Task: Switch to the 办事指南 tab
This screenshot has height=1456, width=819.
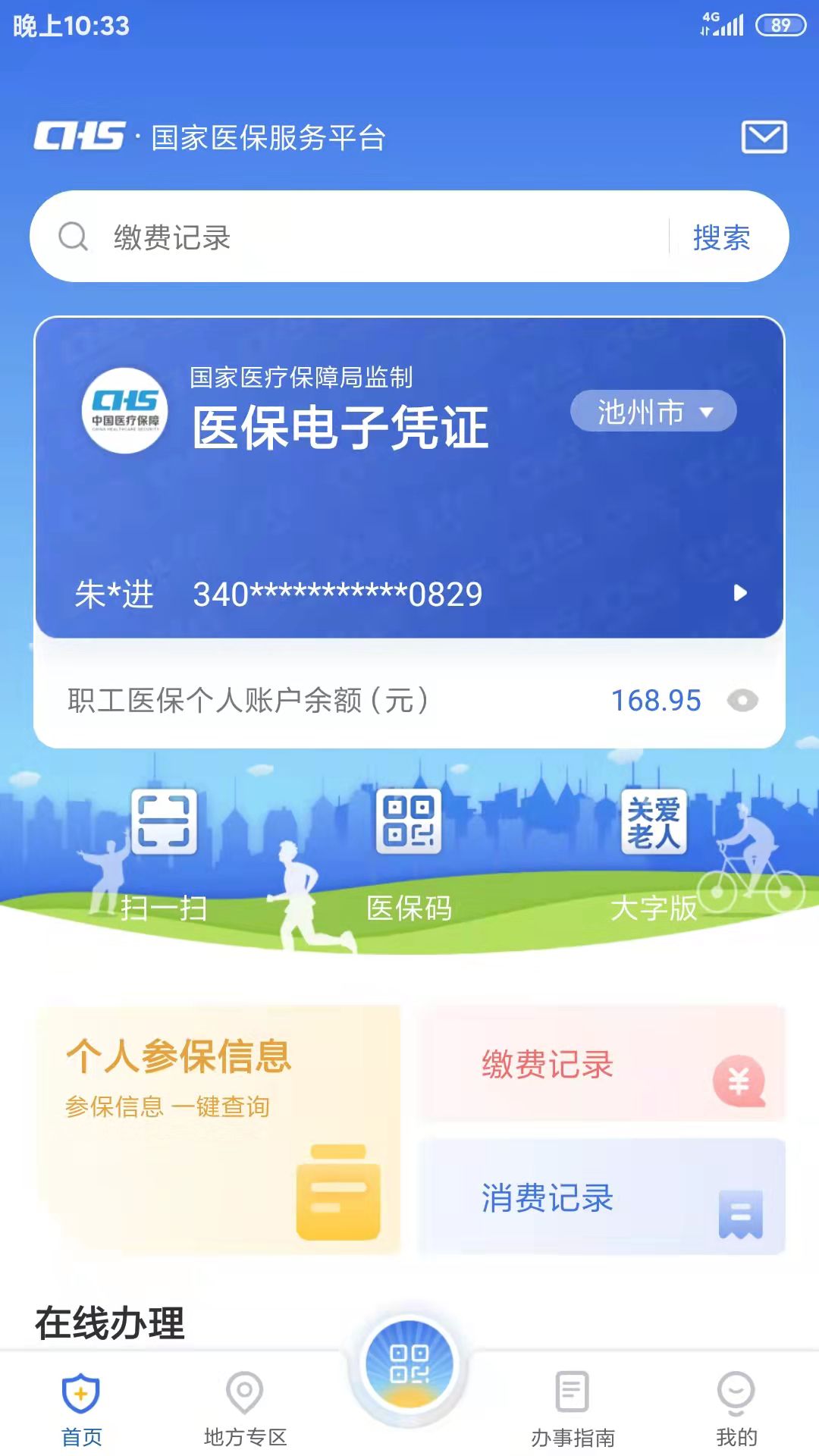Action: click(x=573, y=1407)
